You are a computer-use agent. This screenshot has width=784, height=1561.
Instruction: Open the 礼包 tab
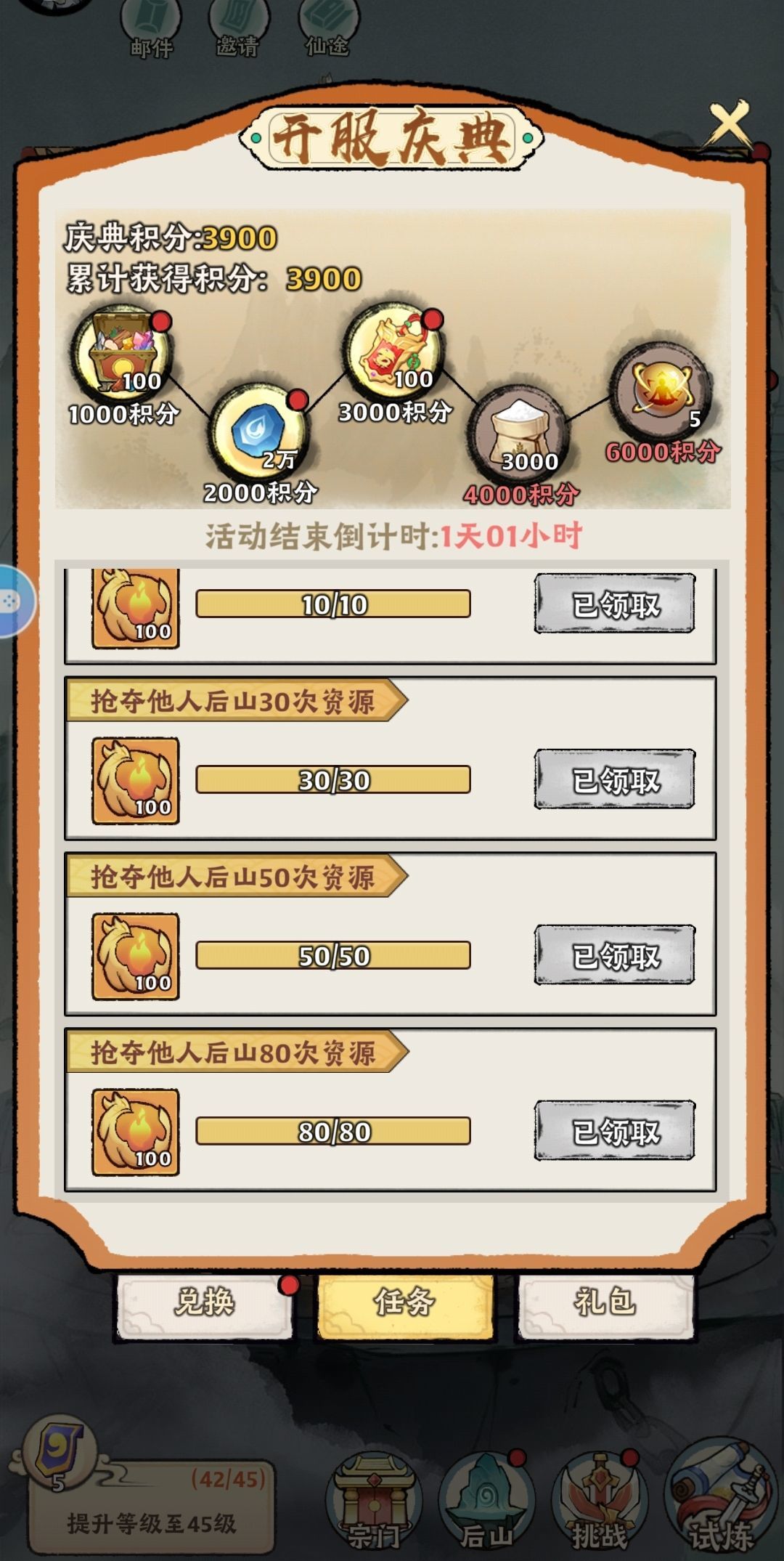click(x=605, y=1303)
